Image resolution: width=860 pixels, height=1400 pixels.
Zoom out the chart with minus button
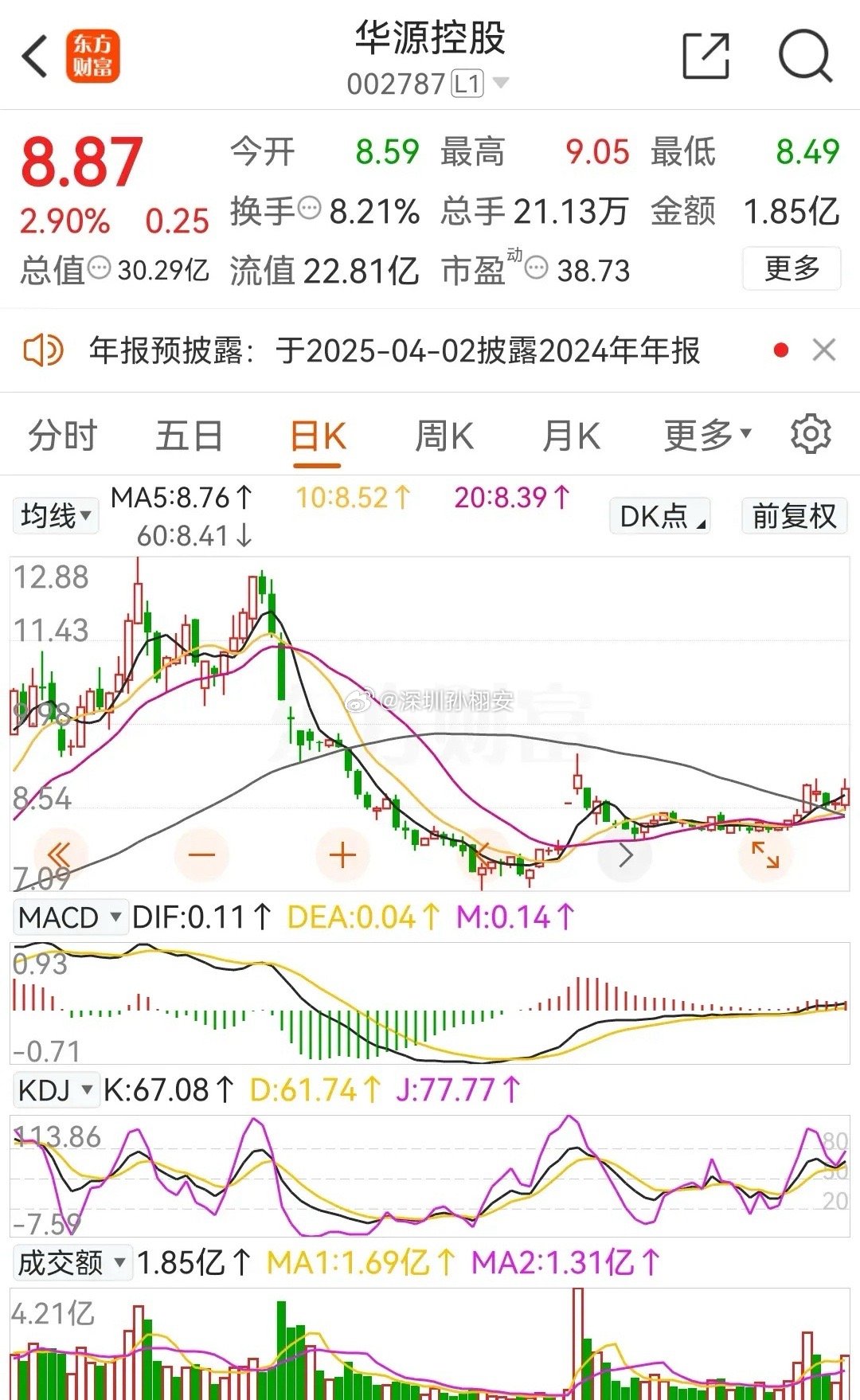(202, 855)
